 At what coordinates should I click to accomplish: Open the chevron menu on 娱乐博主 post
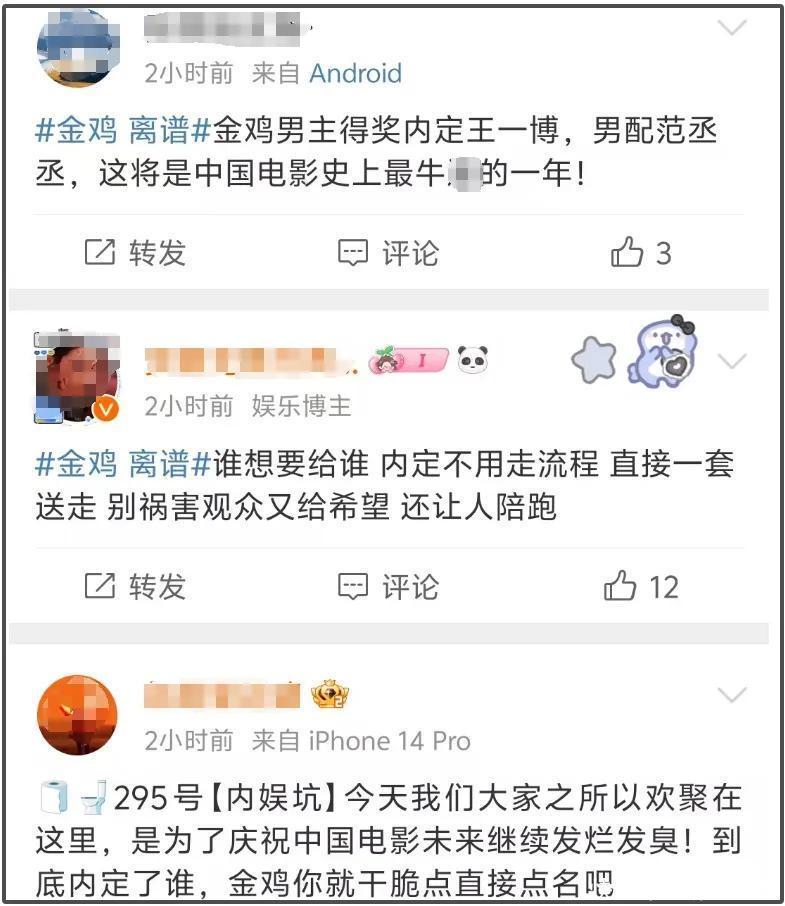coord(733,361)
